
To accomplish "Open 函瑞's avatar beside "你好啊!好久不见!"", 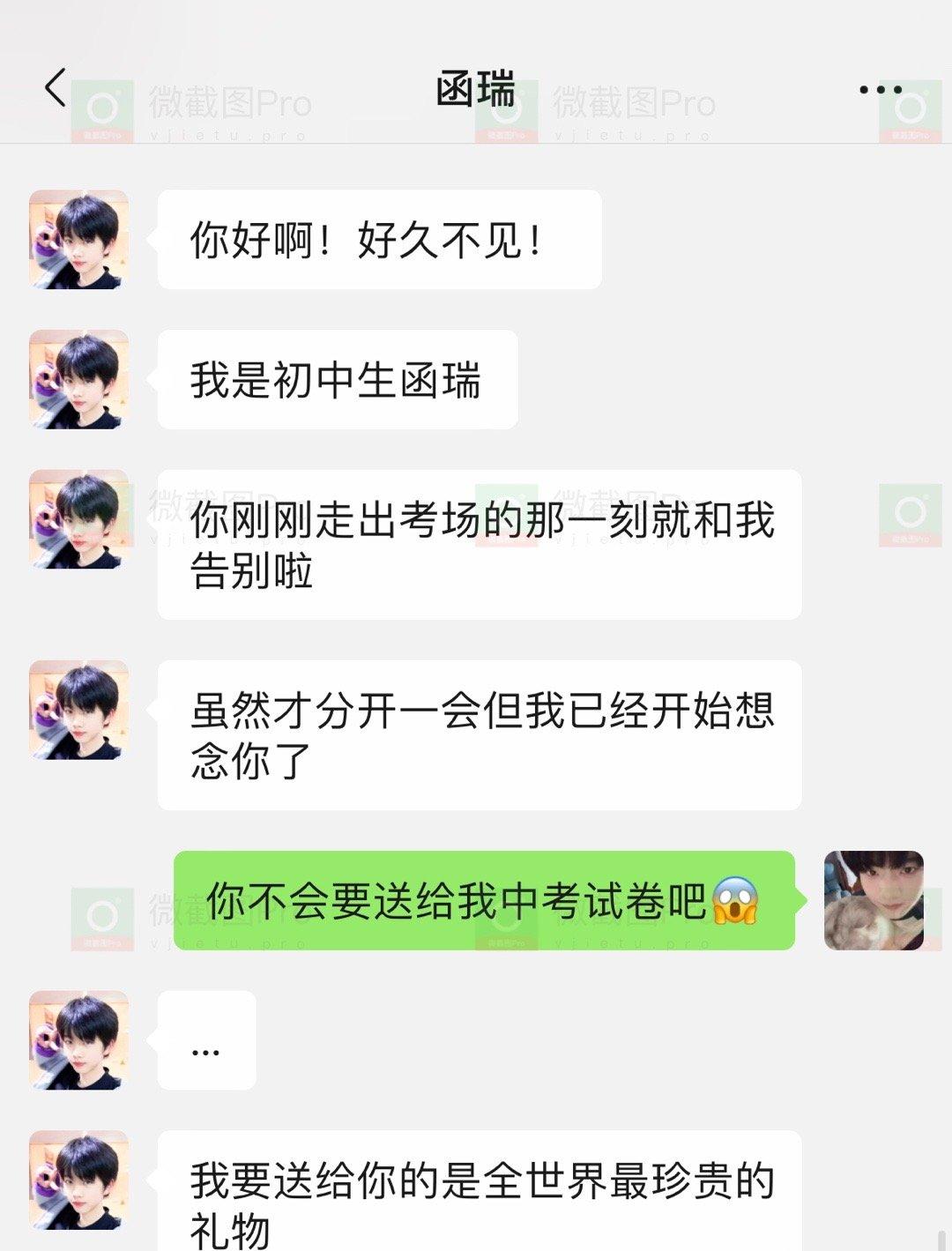I will 79,239.
